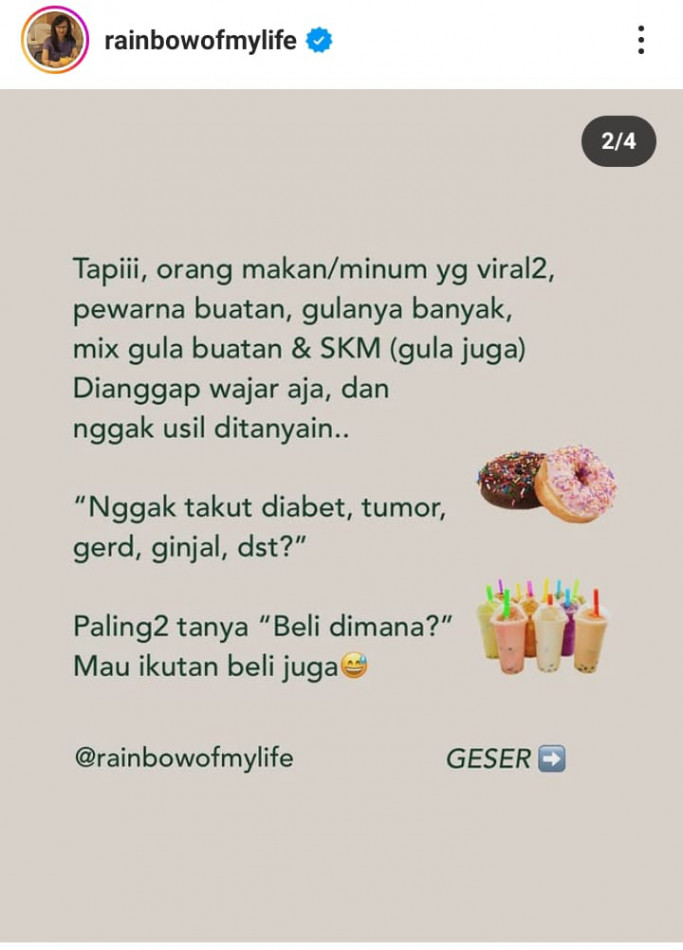Screen dimensions: 683x950
Task: Open the post's overflow menu
Action: pyautogui.click(x=640, y=41)
